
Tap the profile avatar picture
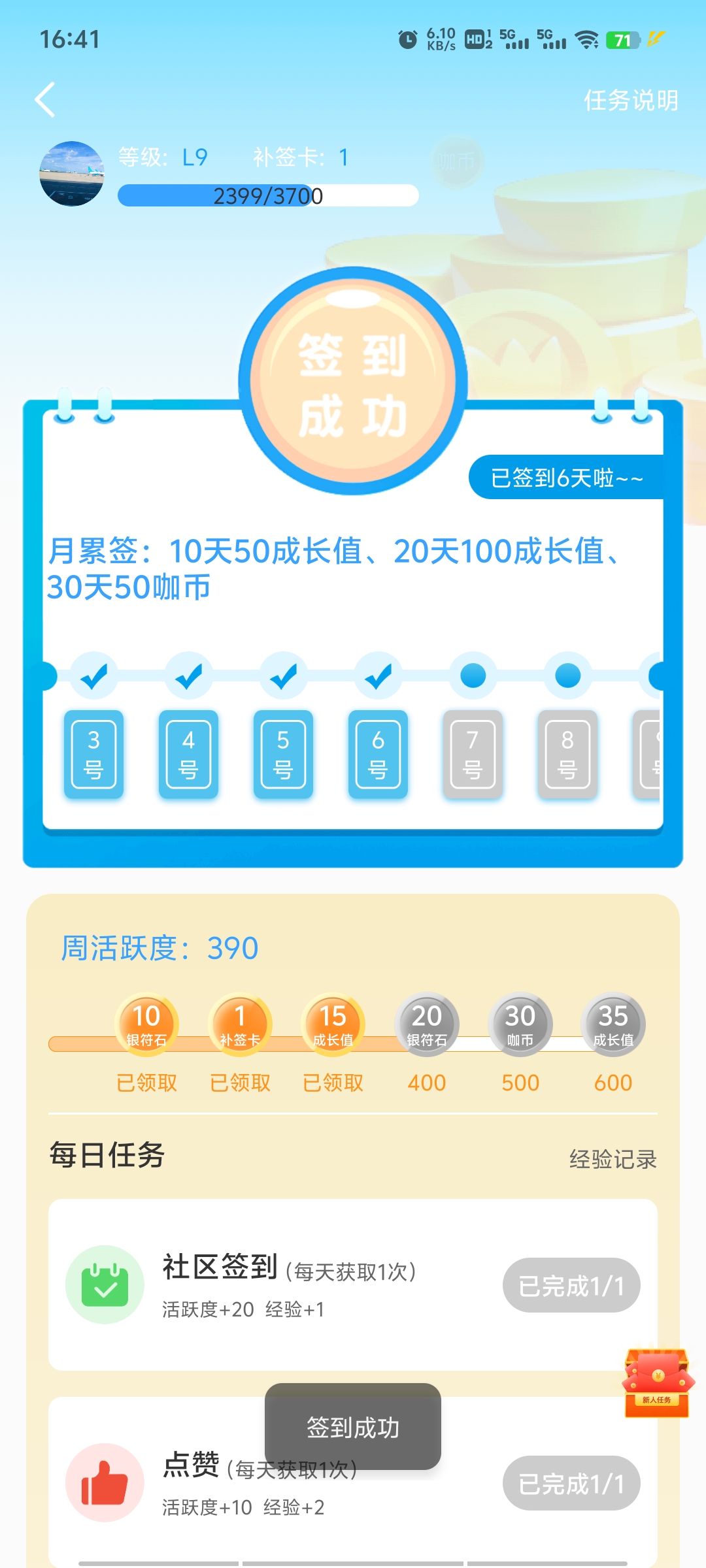point(72,174)
